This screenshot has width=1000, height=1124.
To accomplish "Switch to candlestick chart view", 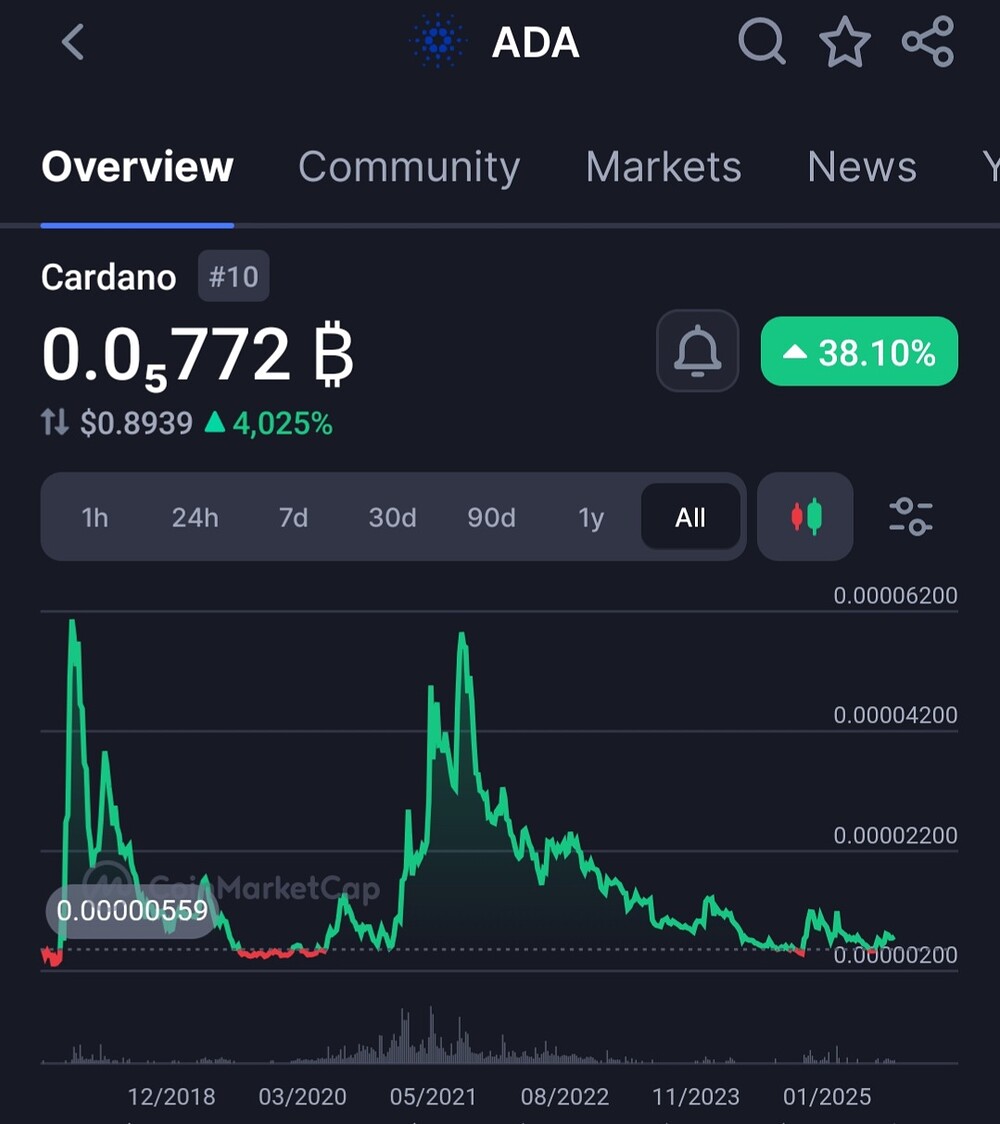I will pyautogui.click(x=805, y=517).
